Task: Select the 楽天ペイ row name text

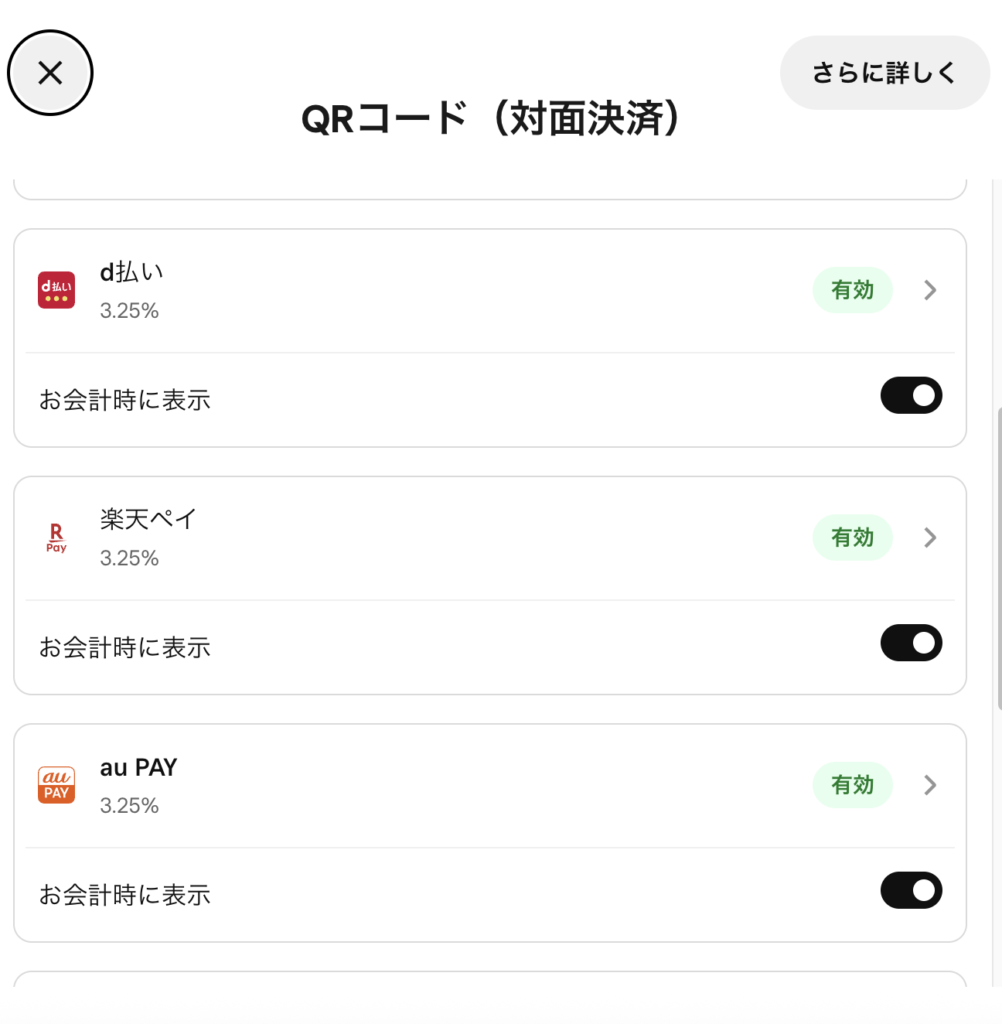Action: 148,519
